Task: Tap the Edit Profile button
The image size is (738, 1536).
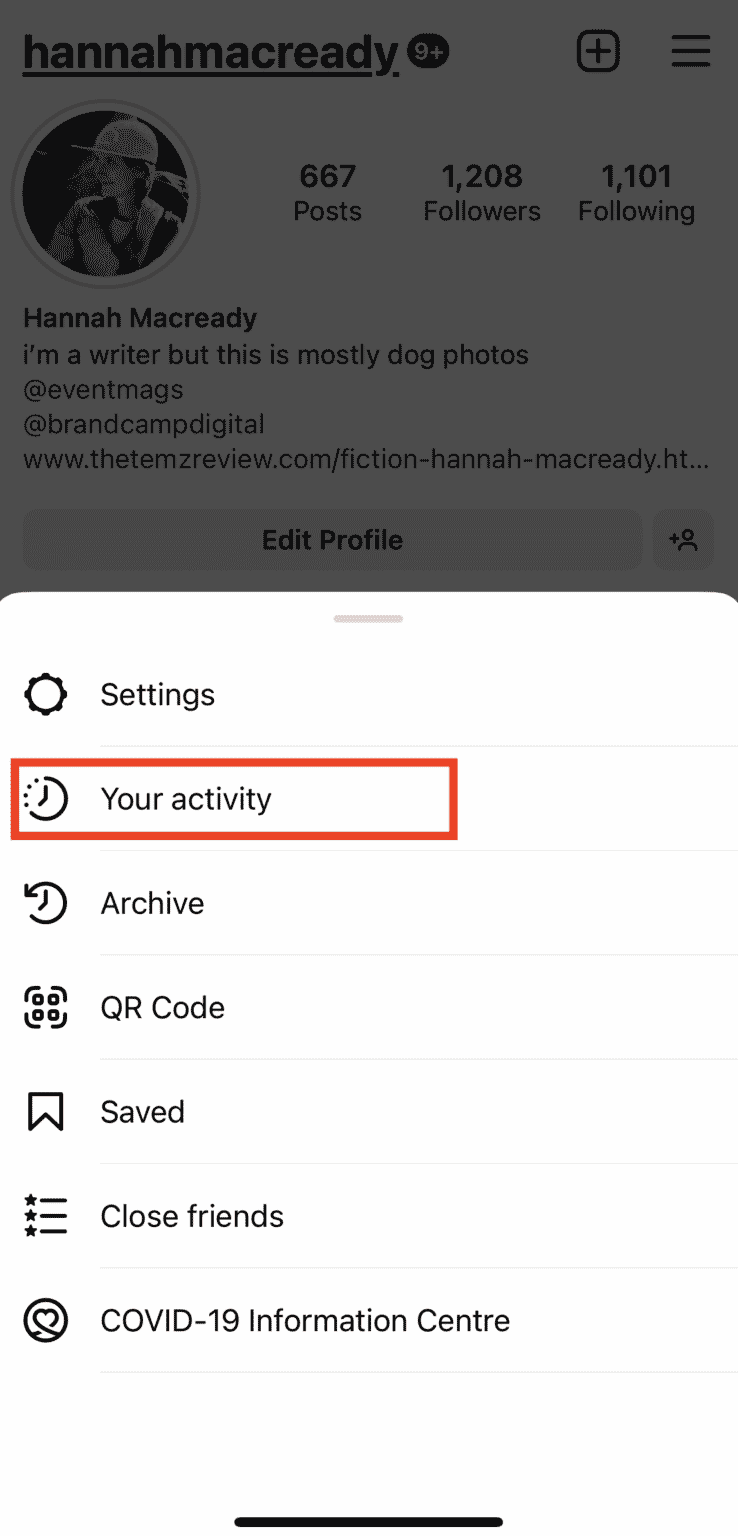Action: pyautogui.click(x=332, y=539)
